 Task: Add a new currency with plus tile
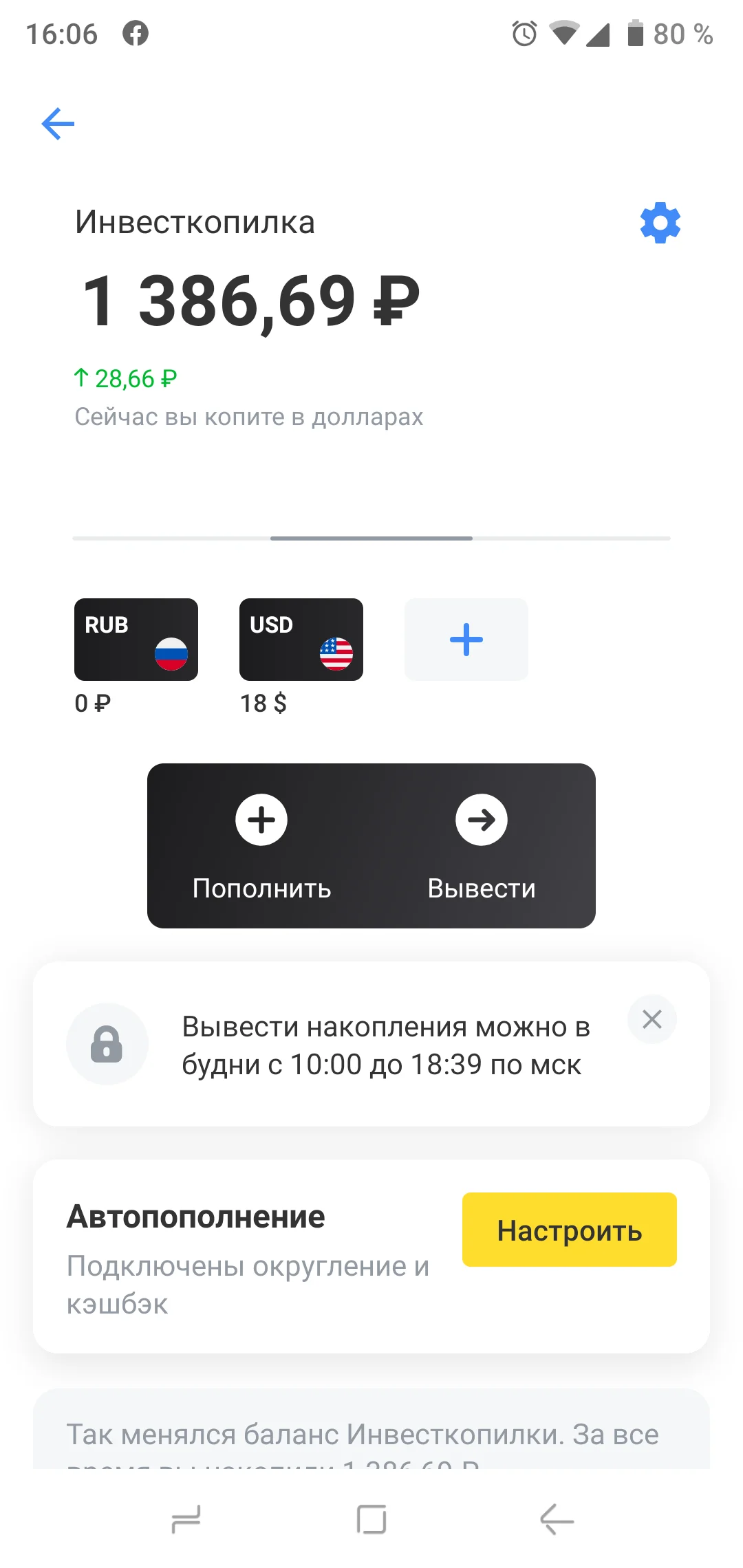pyautogui.click(x=466, y=640)
